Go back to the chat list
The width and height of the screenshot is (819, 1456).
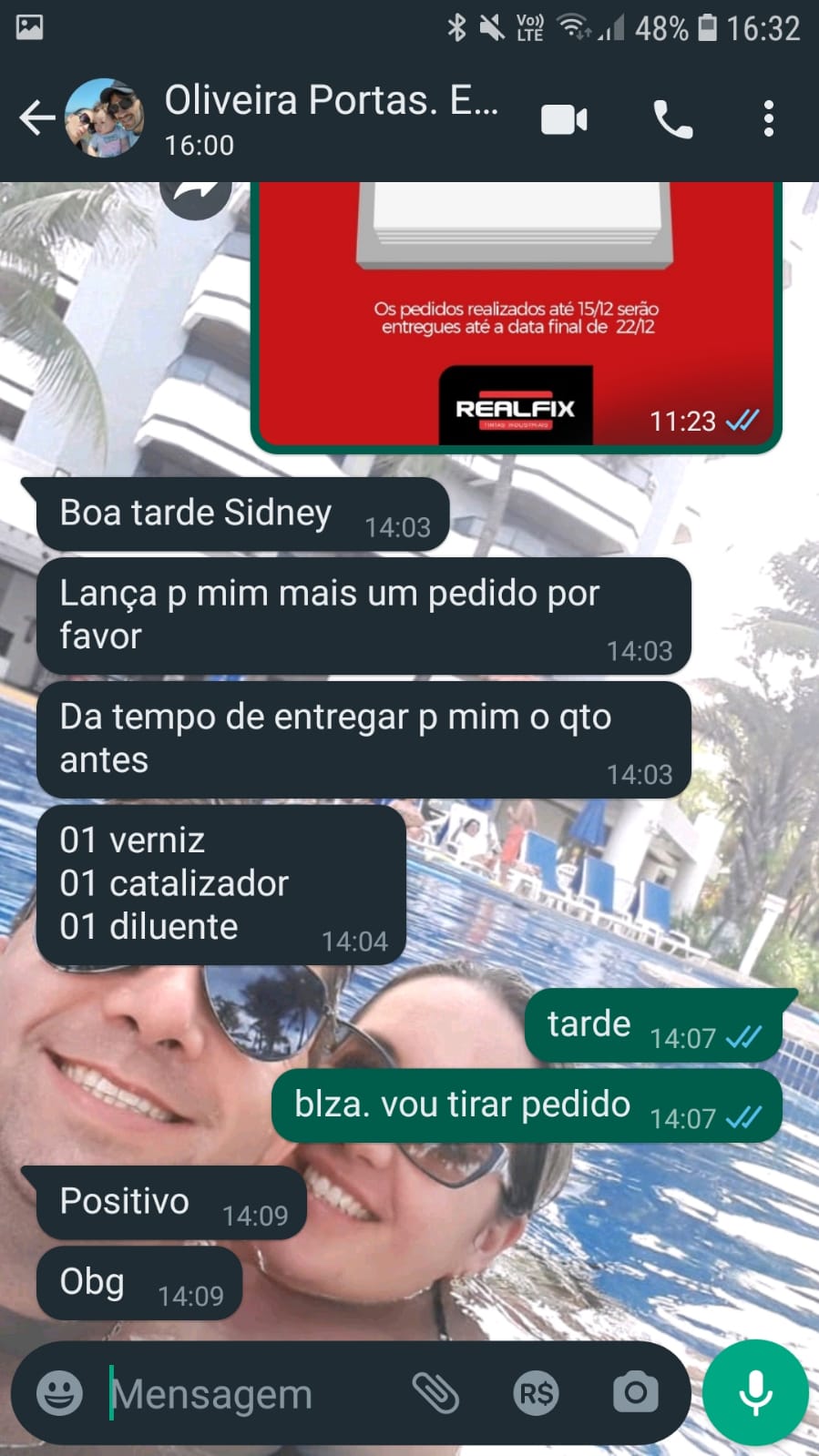click(x=36, y=118)
